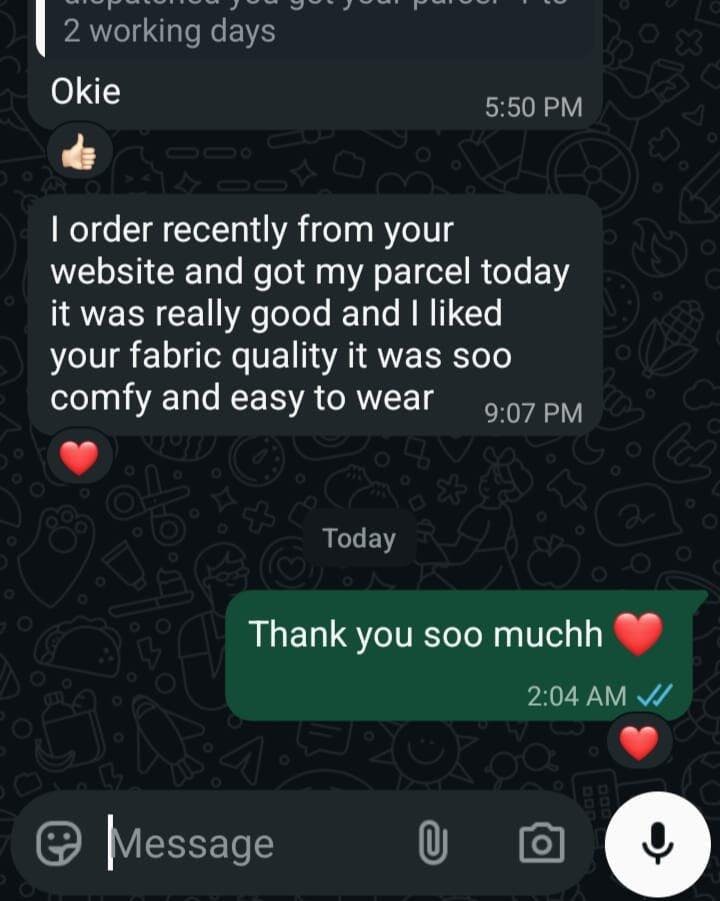Screen dimensions: 720x901
Task: Open the emoji and sticker picker
Action: [x=58, y=845]
